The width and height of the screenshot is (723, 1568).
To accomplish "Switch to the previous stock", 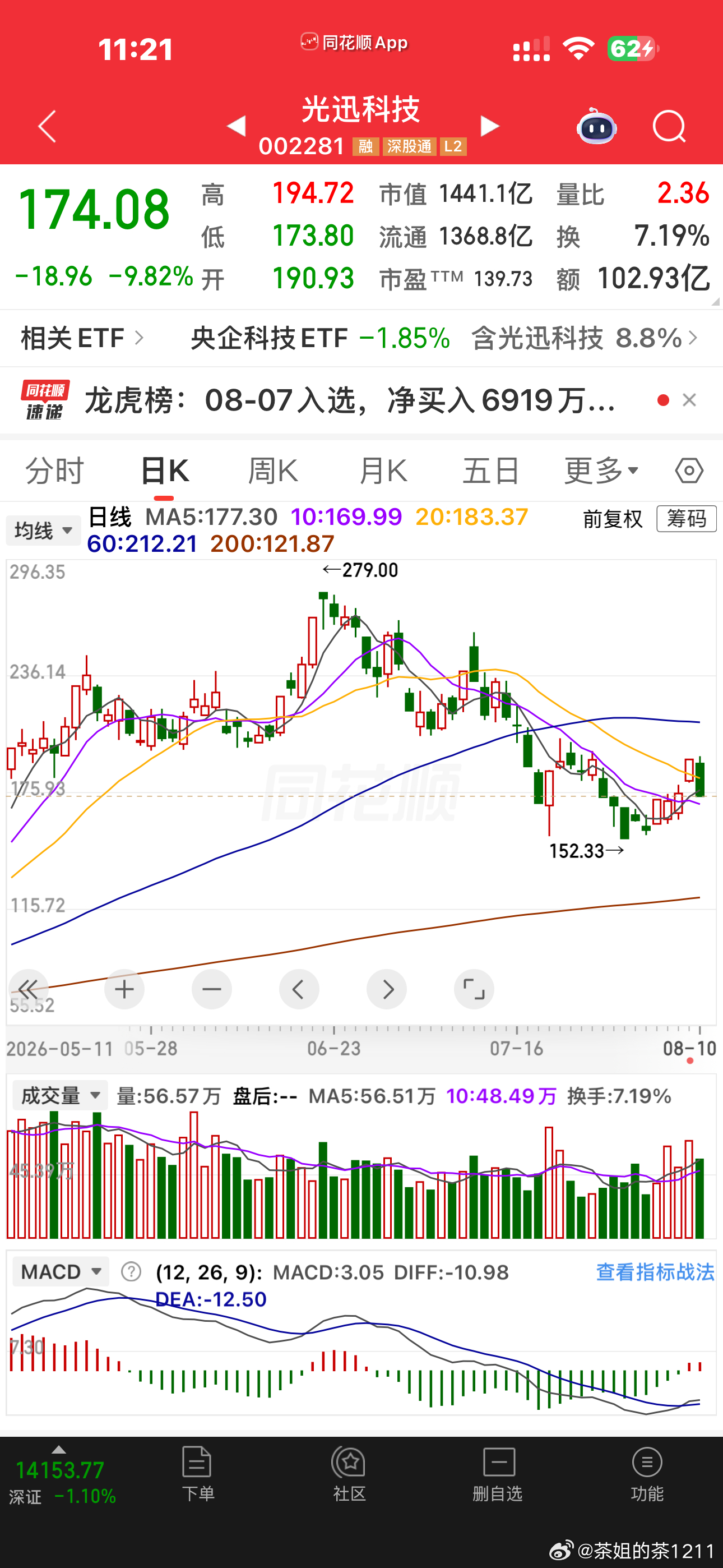I will pos(237,126).
